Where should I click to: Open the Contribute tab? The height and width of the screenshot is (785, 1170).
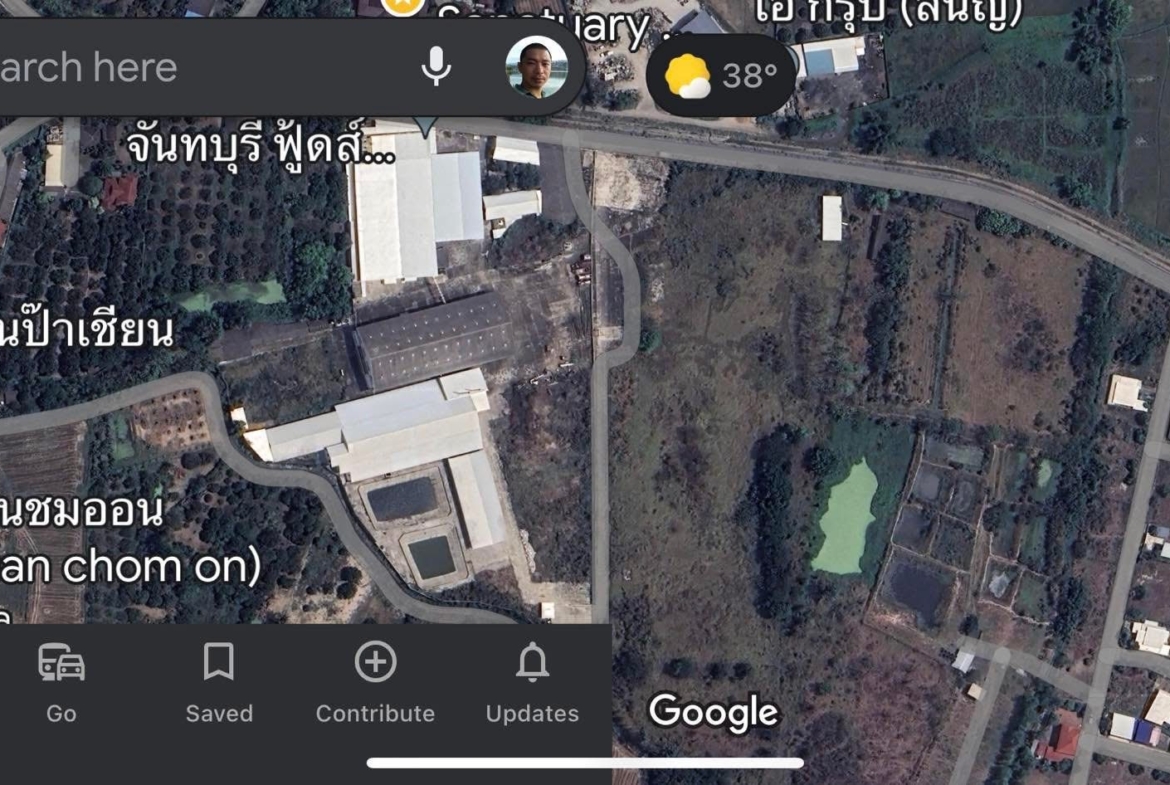(x=375, y=683)
